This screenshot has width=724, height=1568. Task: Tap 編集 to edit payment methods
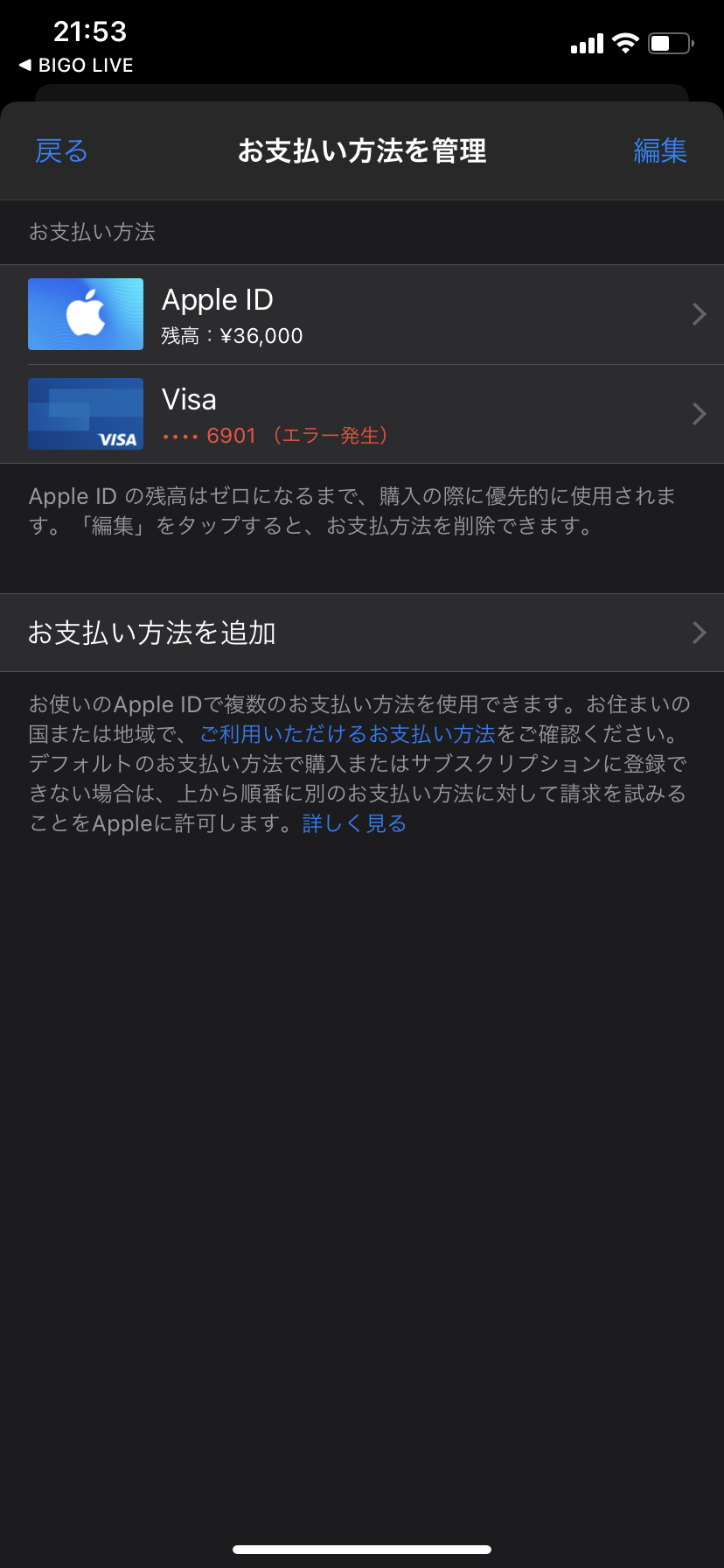[x=660, y=151]
